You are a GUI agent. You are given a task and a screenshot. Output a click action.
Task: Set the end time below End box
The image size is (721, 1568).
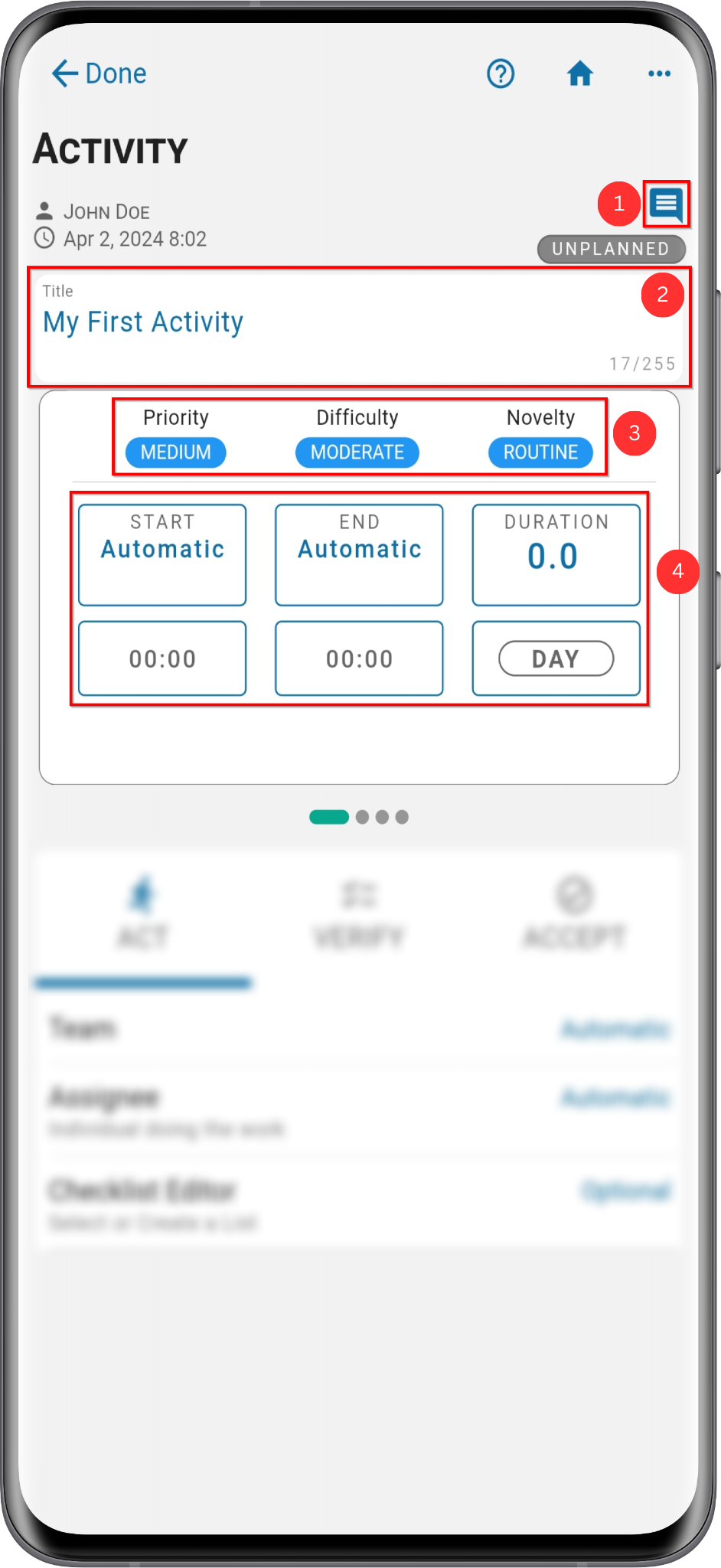tap(359, 658)
